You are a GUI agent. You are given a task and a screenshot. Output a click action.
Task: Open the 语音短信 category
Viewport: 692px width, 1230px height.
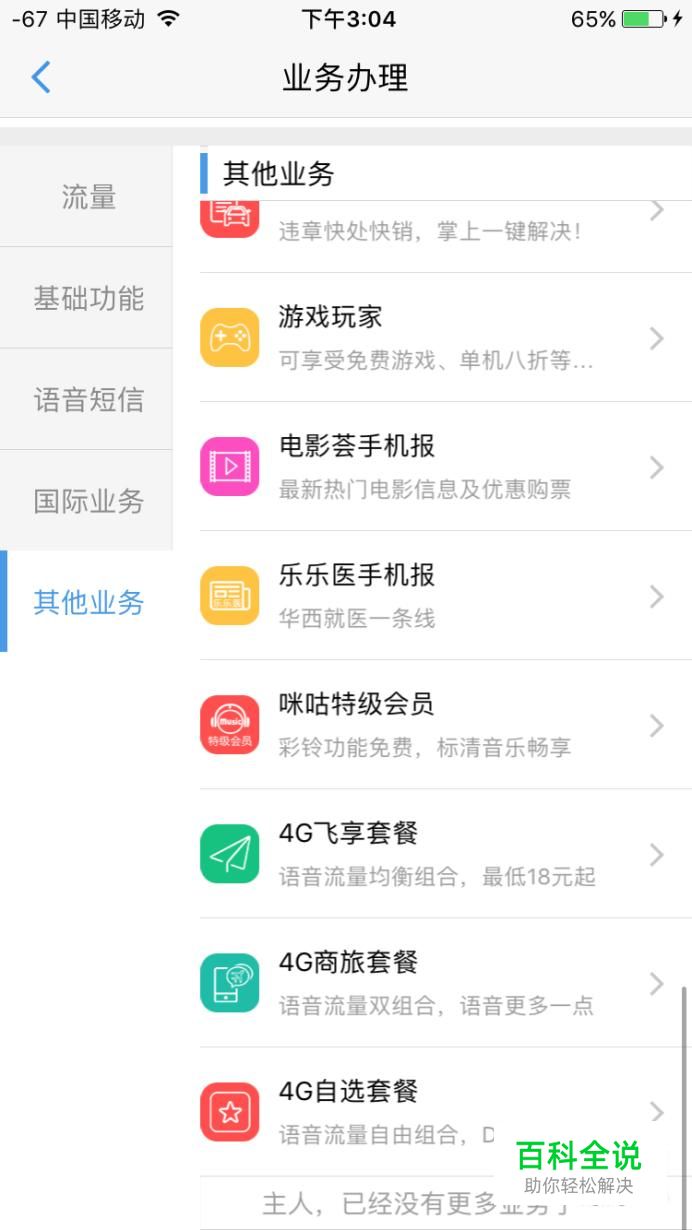(x=87, y=399)
